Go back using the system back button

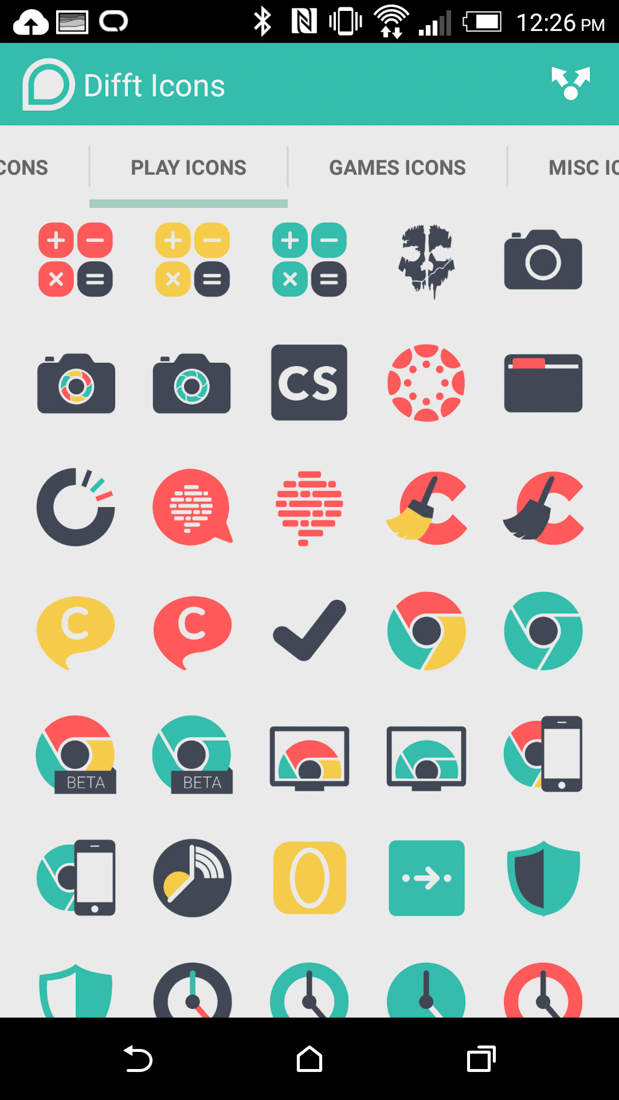point(137,1058)
